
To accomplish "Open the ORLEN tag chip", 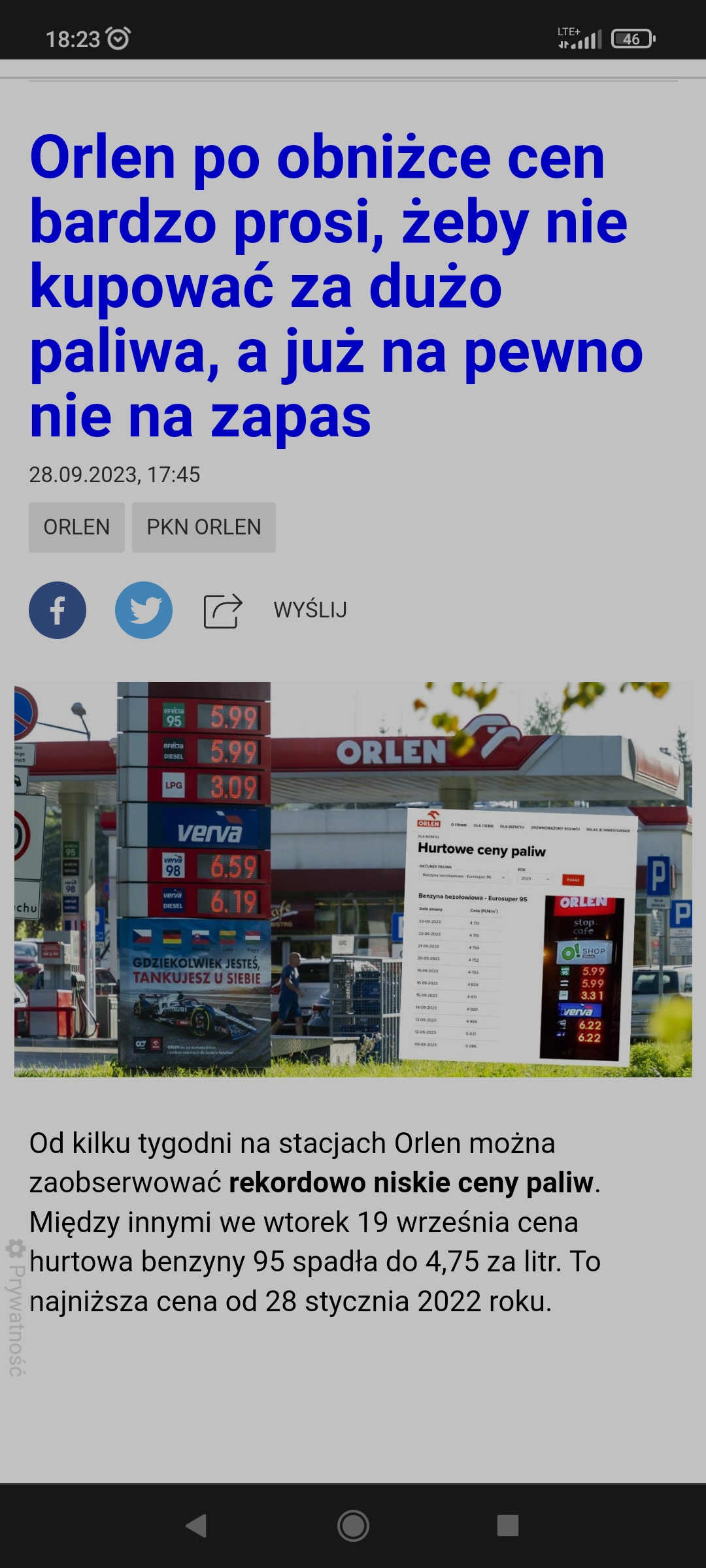I will coord(76,527).
